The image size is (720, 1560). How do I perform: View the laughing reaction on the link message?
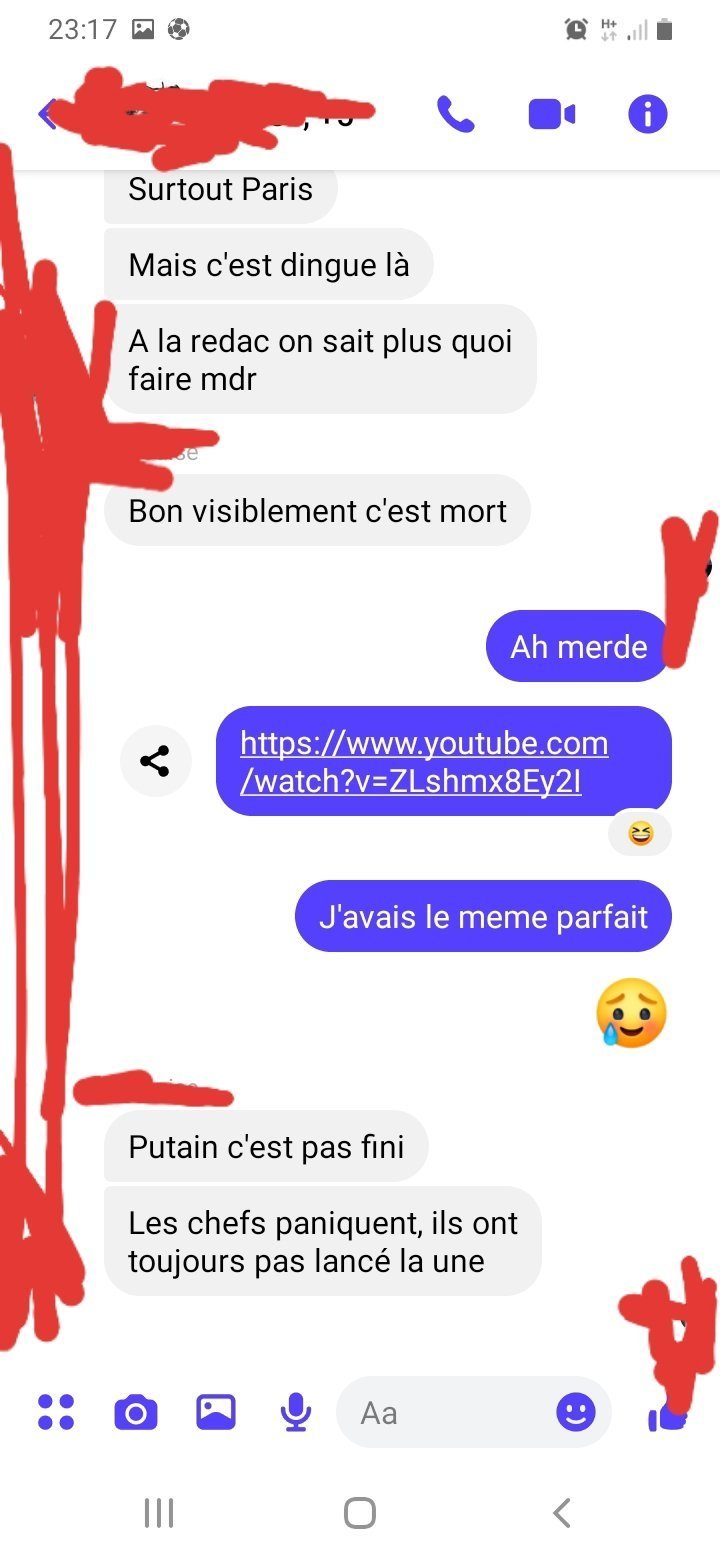pos(640,832)
